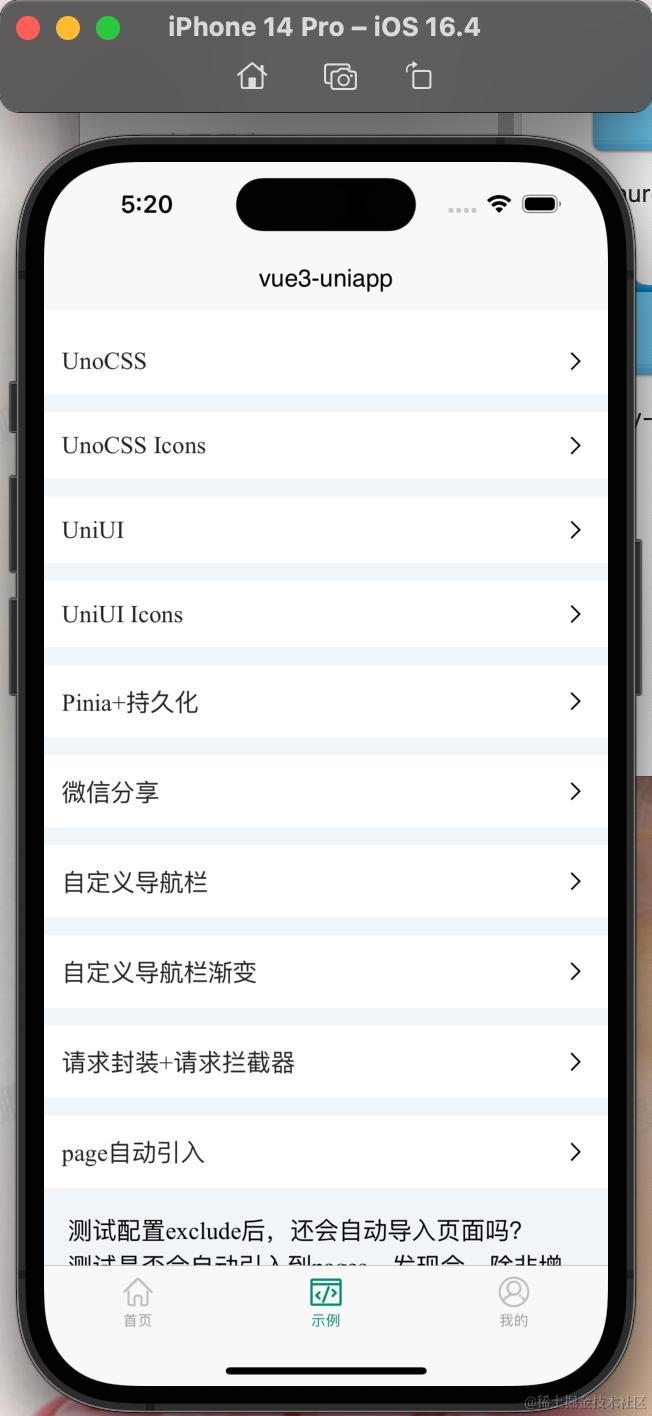Open the UnoCSS Icons row
This screenshot has height=1416, width=652.
pyautogui.click(x=325, y=445)
